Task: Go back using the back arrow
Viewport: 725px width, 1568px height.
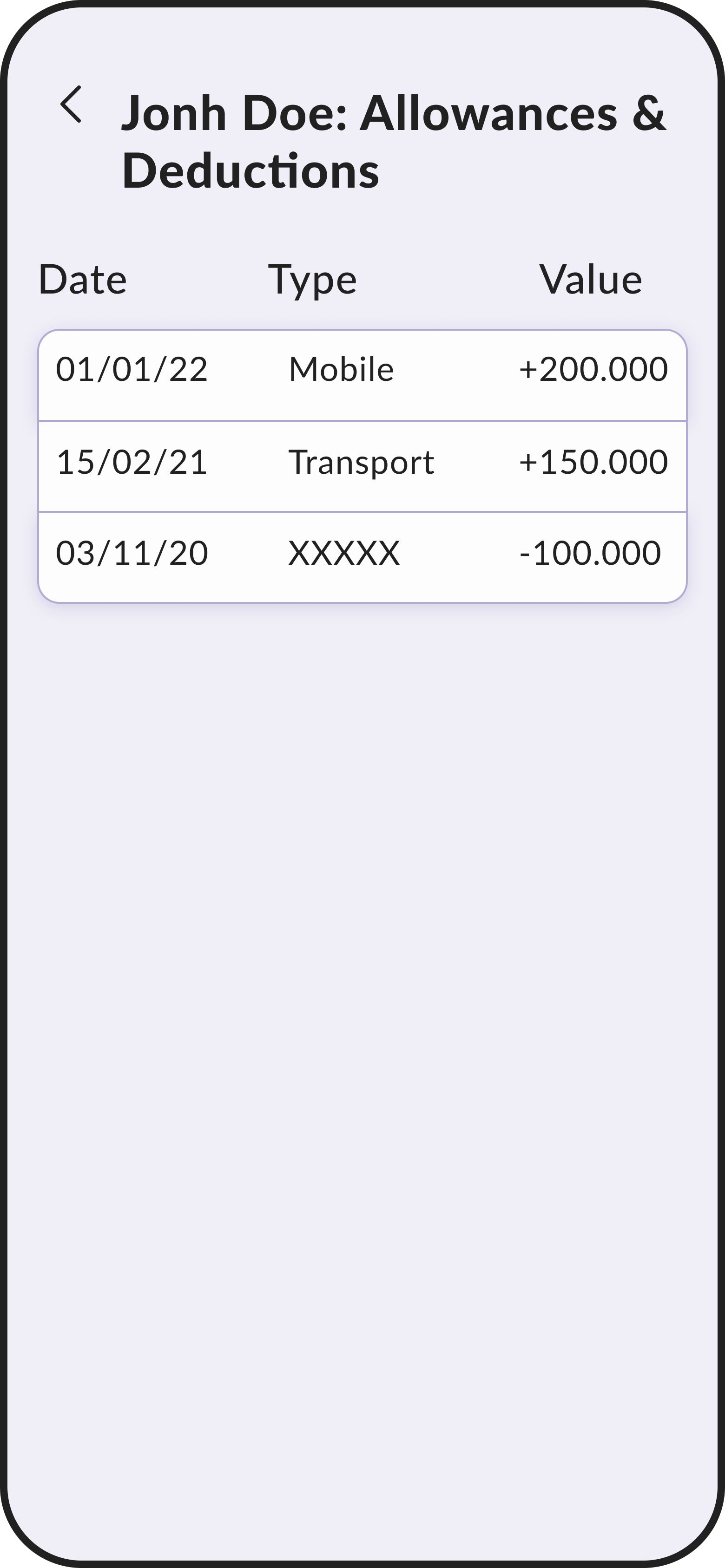Action: click(x=71, y=104)
